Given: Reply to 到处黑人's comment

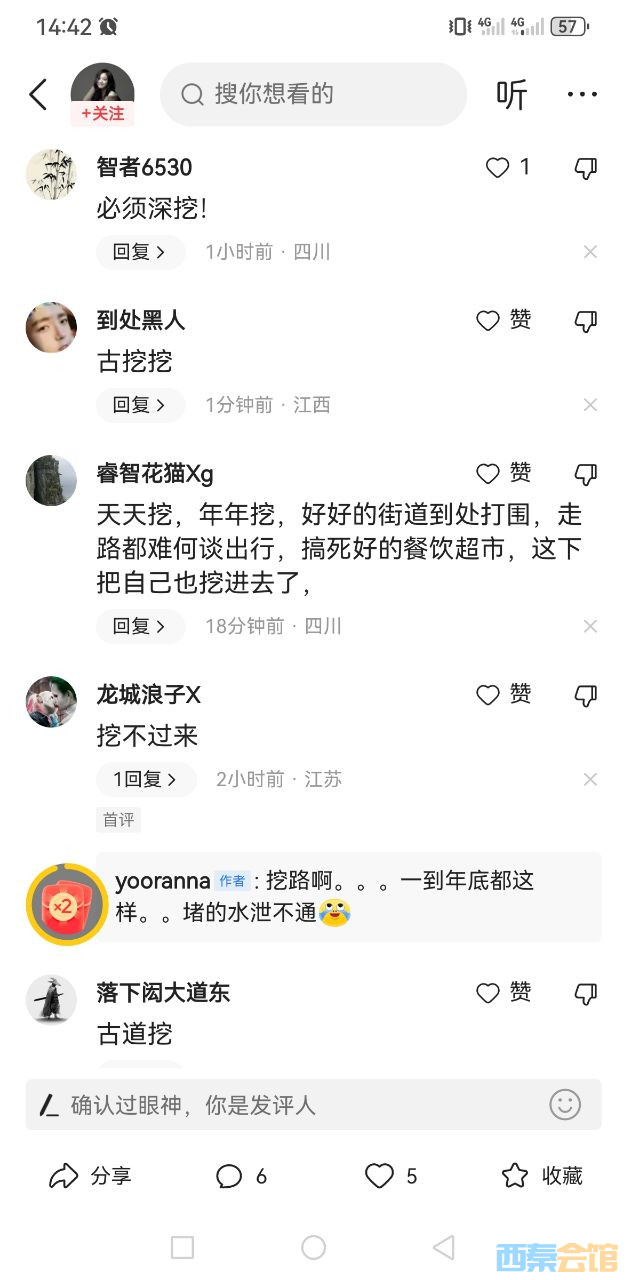Looking at the screenshot, I should point(140,405).
